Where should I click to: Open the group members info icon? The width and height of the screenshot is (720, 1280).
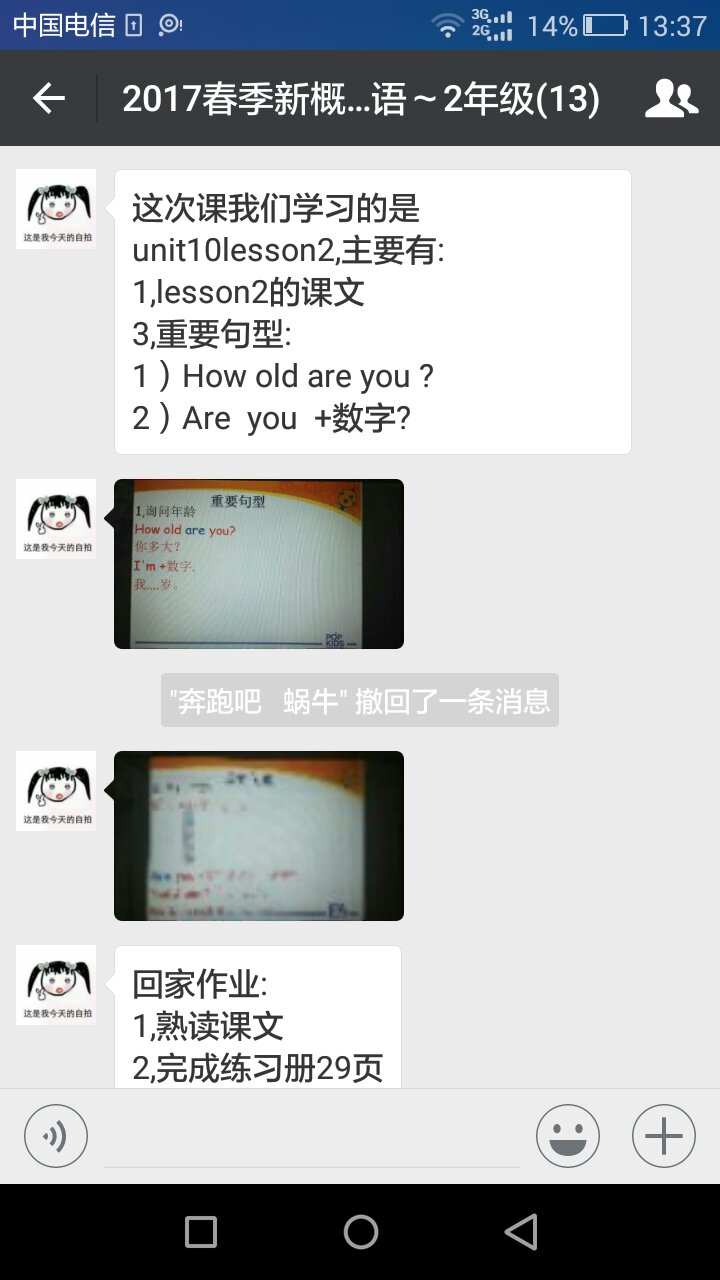point(670,98)
